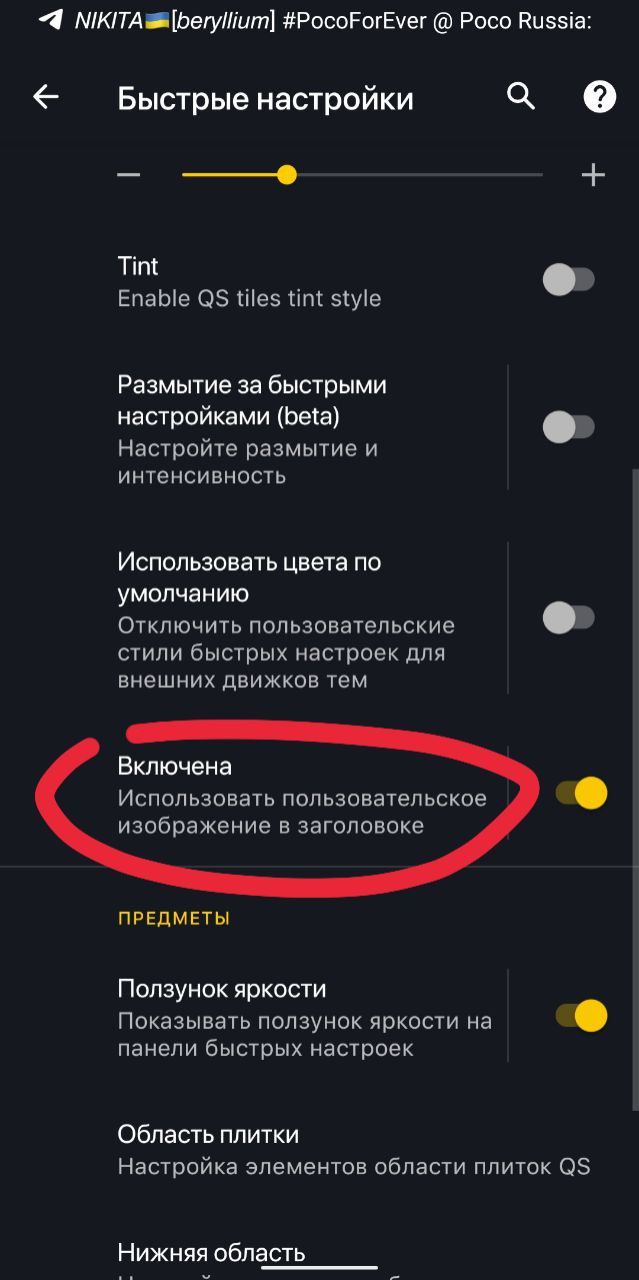Decrease the slider with the minus button

coord(128,175)
